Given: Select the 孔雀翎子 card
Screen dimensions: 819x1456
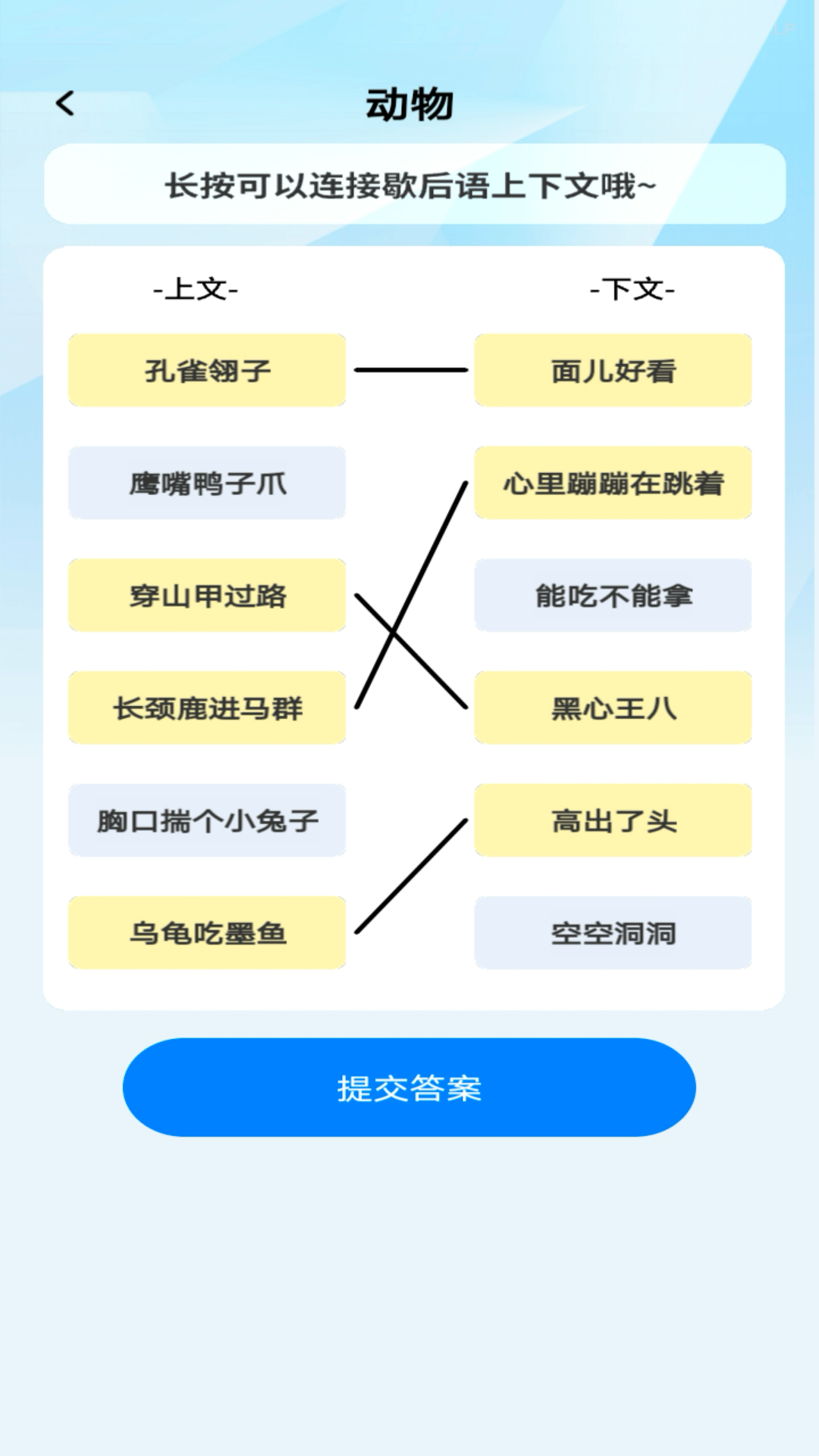Looking at the screenshot, I should 207,369.
